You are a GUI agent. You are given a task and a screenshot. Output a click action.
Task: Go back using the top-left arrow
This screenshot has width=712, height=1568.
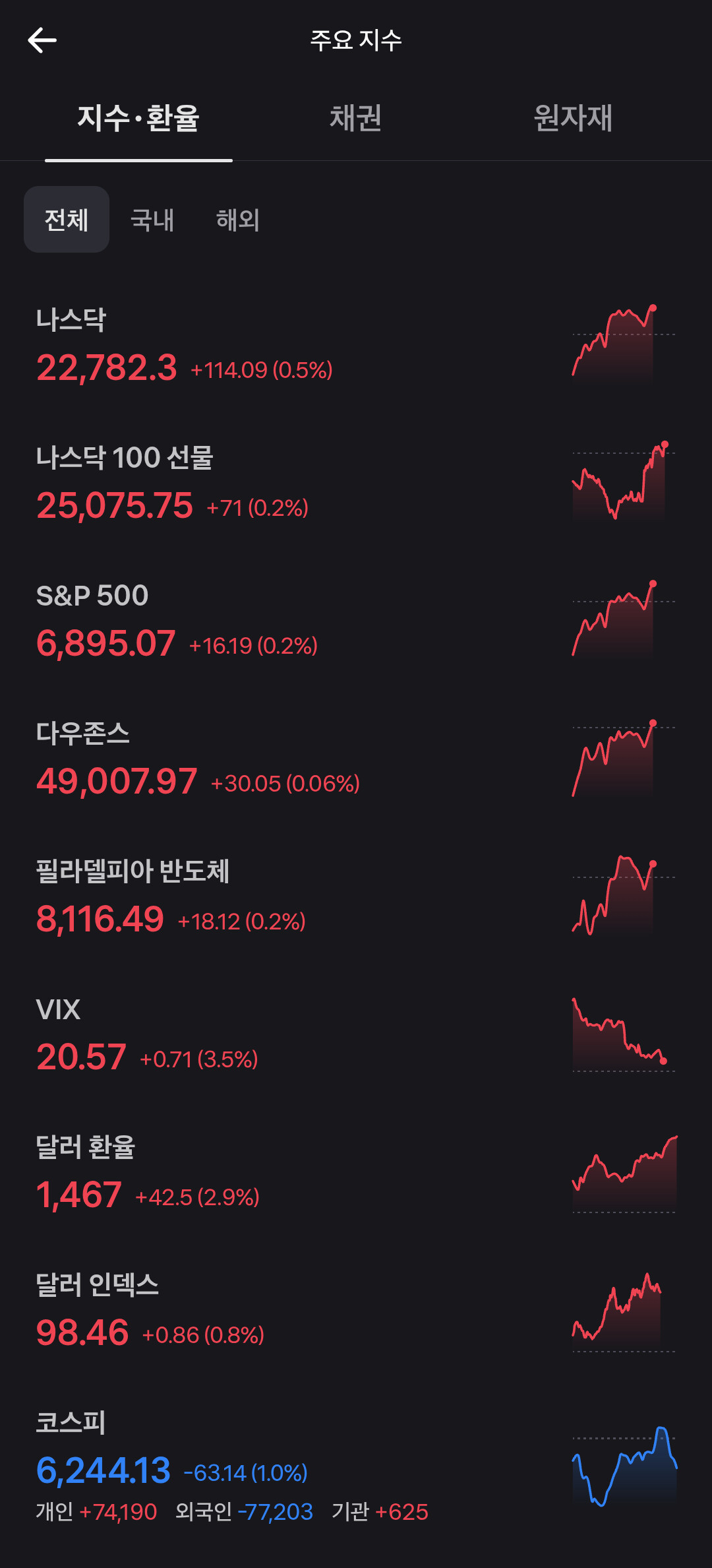[x=42, y=40]
